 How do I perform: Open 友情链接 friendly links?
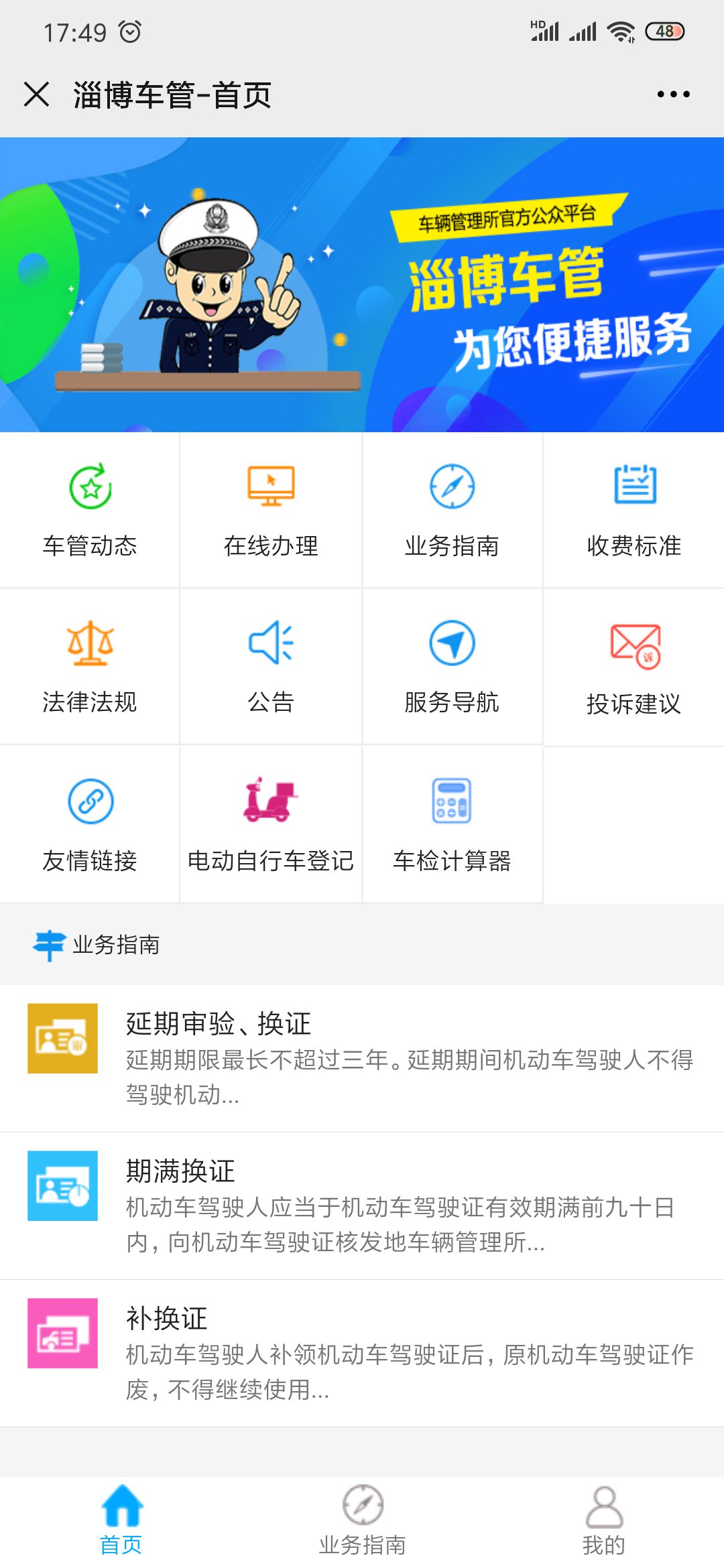click(90, 826)
